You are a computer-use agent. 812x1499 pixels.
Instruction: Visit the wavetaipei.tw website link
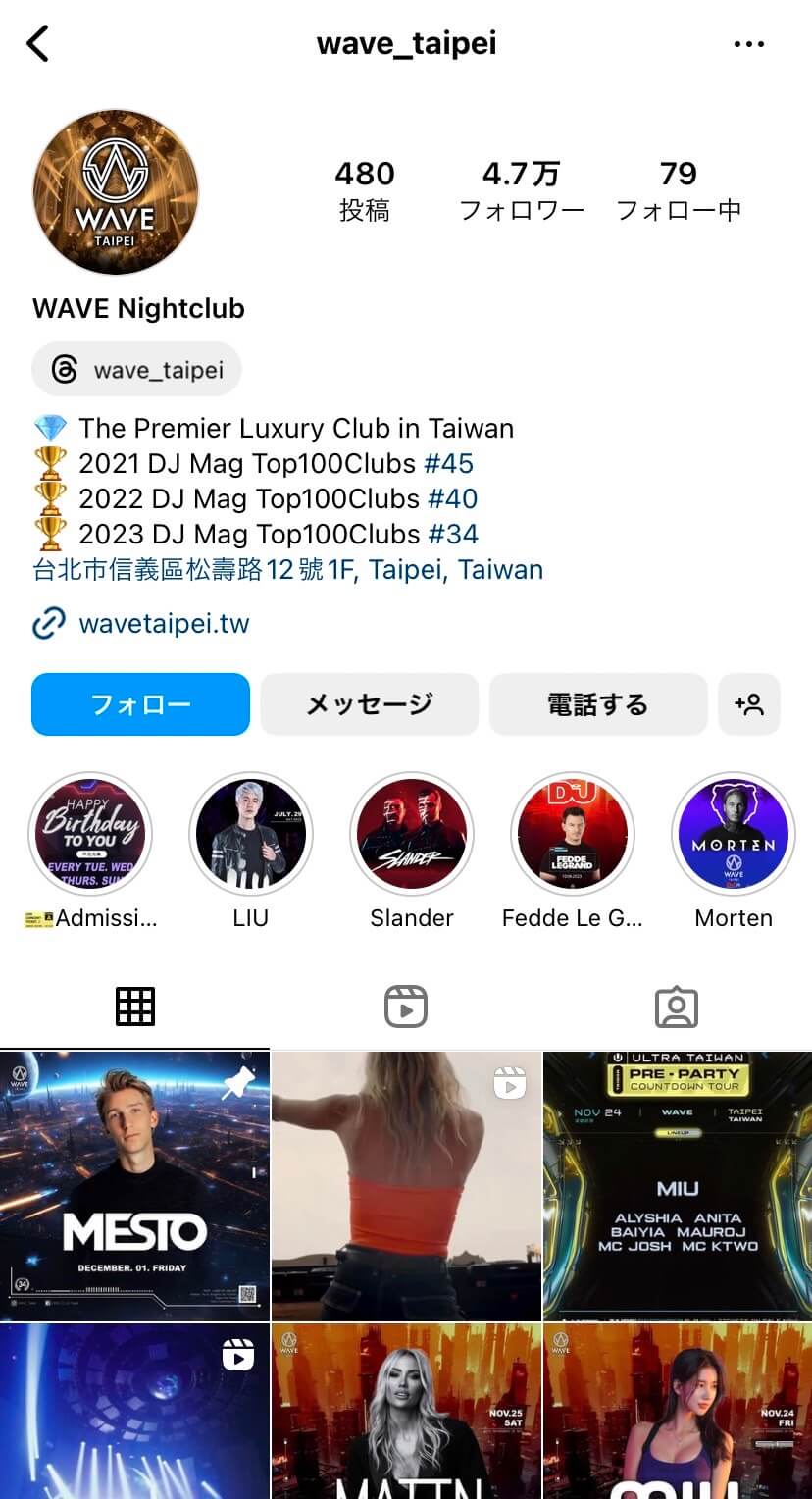coord(163,624)
